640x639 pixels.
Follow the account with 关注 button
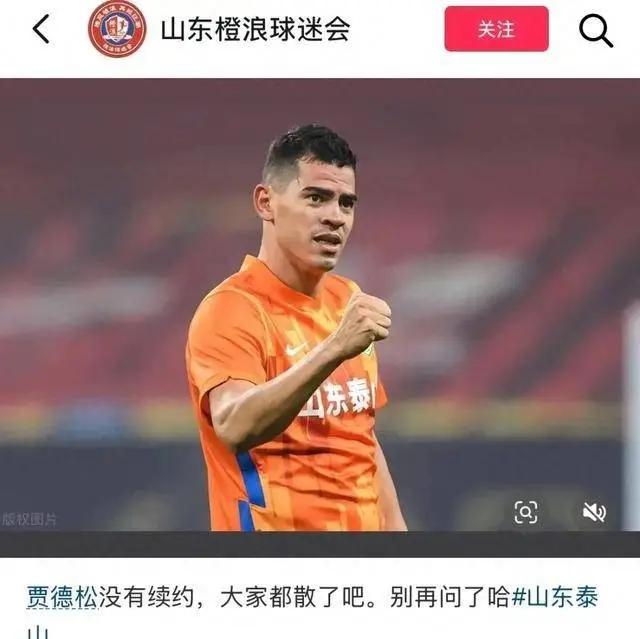pos(496,29)
